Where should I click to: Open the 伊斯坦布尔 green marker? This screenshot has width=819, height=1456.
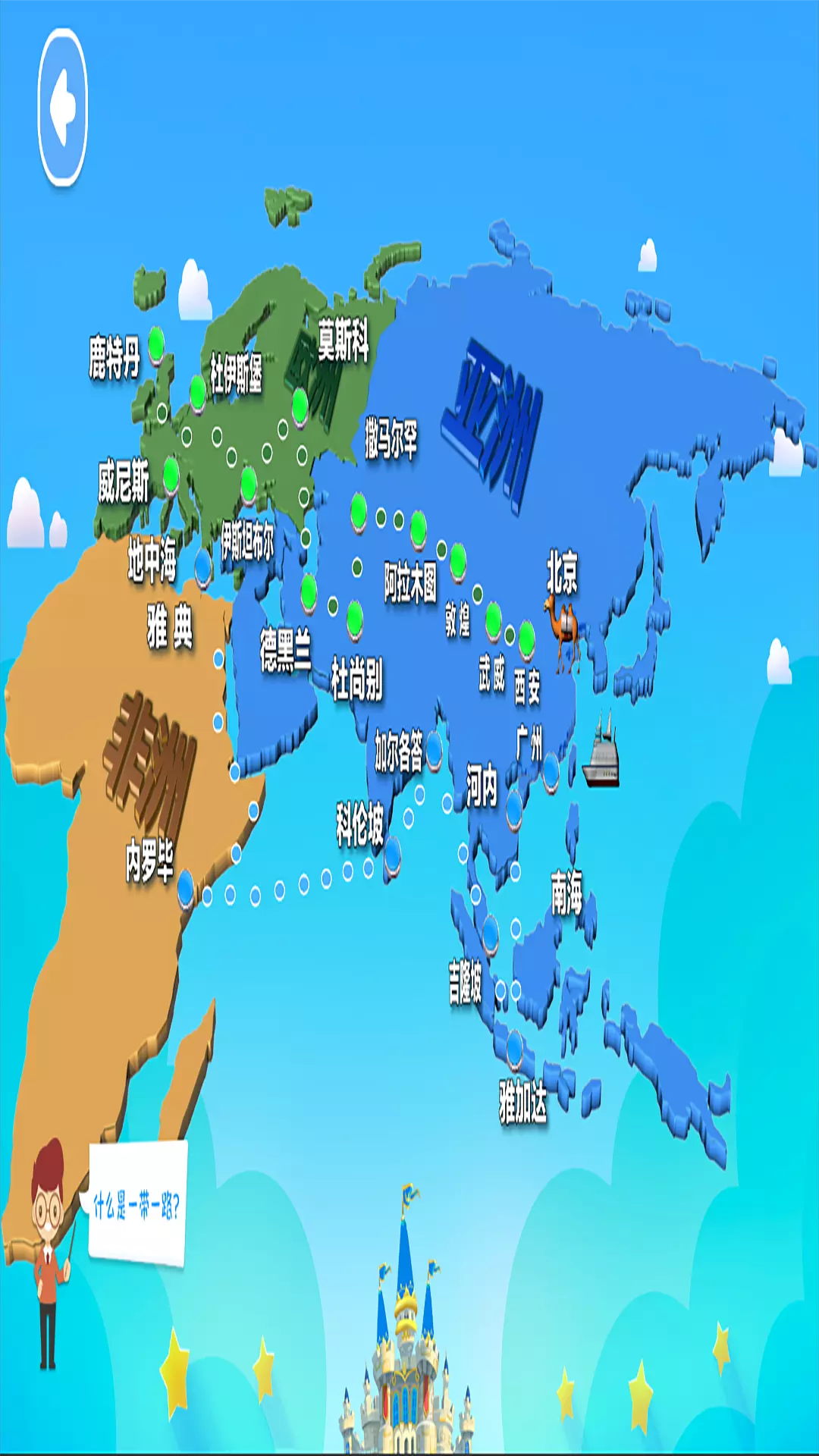click(249, 484)
